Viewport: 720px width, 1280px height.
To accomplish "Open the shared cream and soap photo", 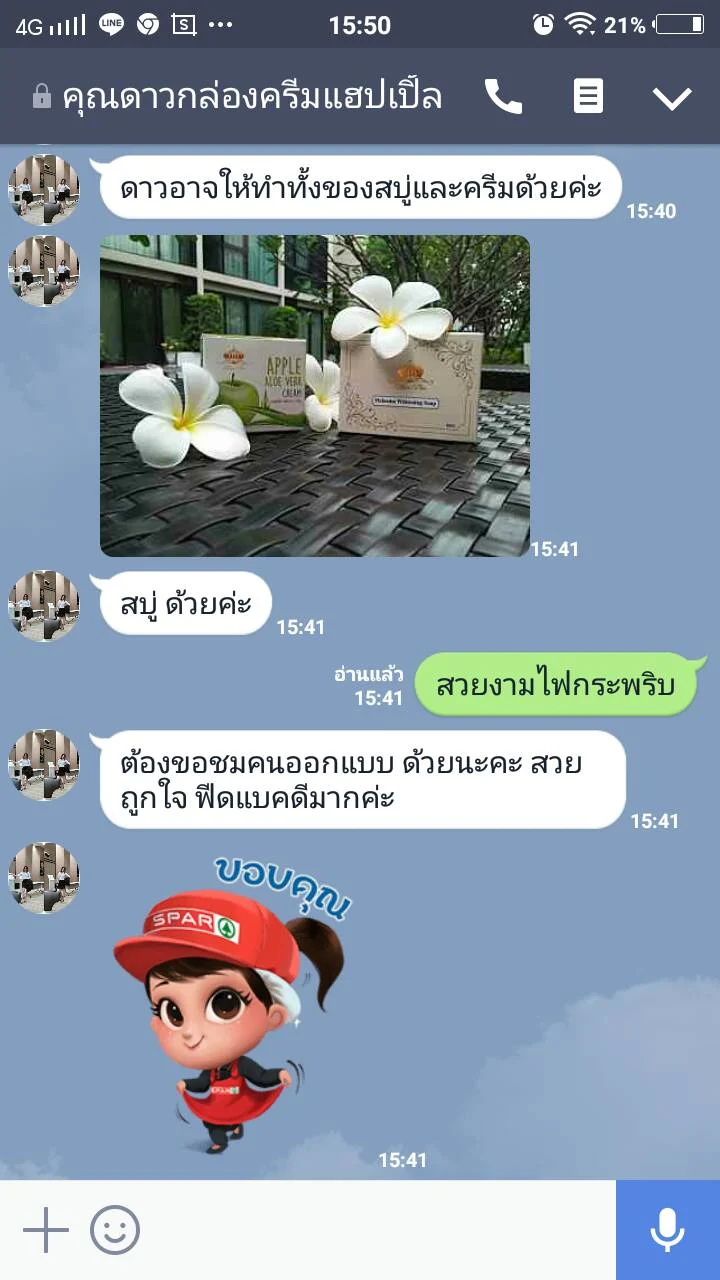I will coord(315,396).
